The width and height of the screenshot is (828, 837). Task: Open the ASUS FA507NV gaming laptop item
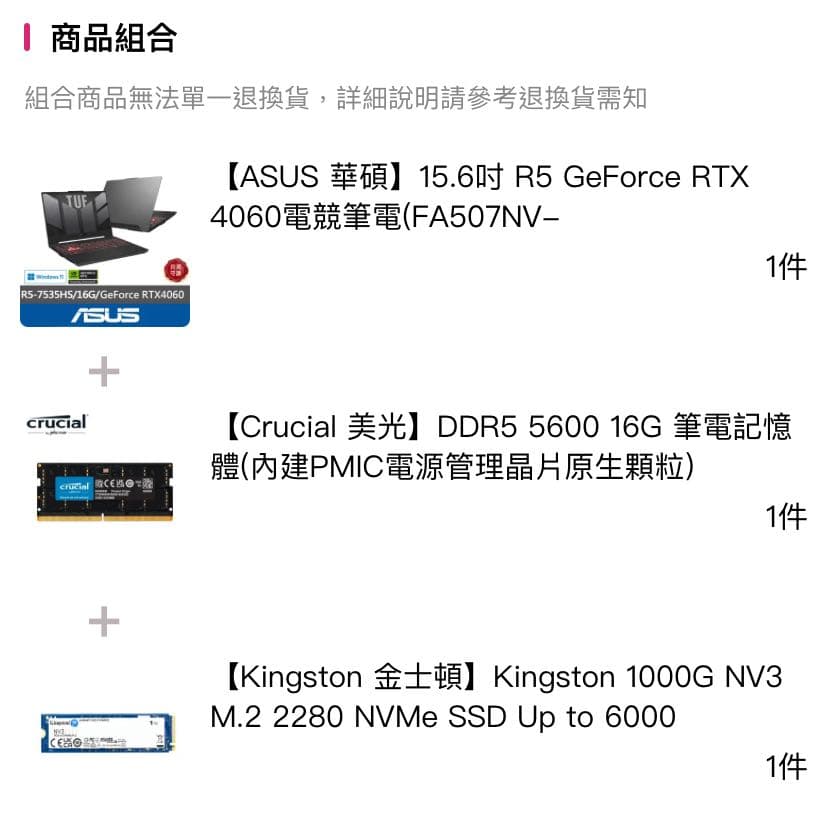point(480,197)
